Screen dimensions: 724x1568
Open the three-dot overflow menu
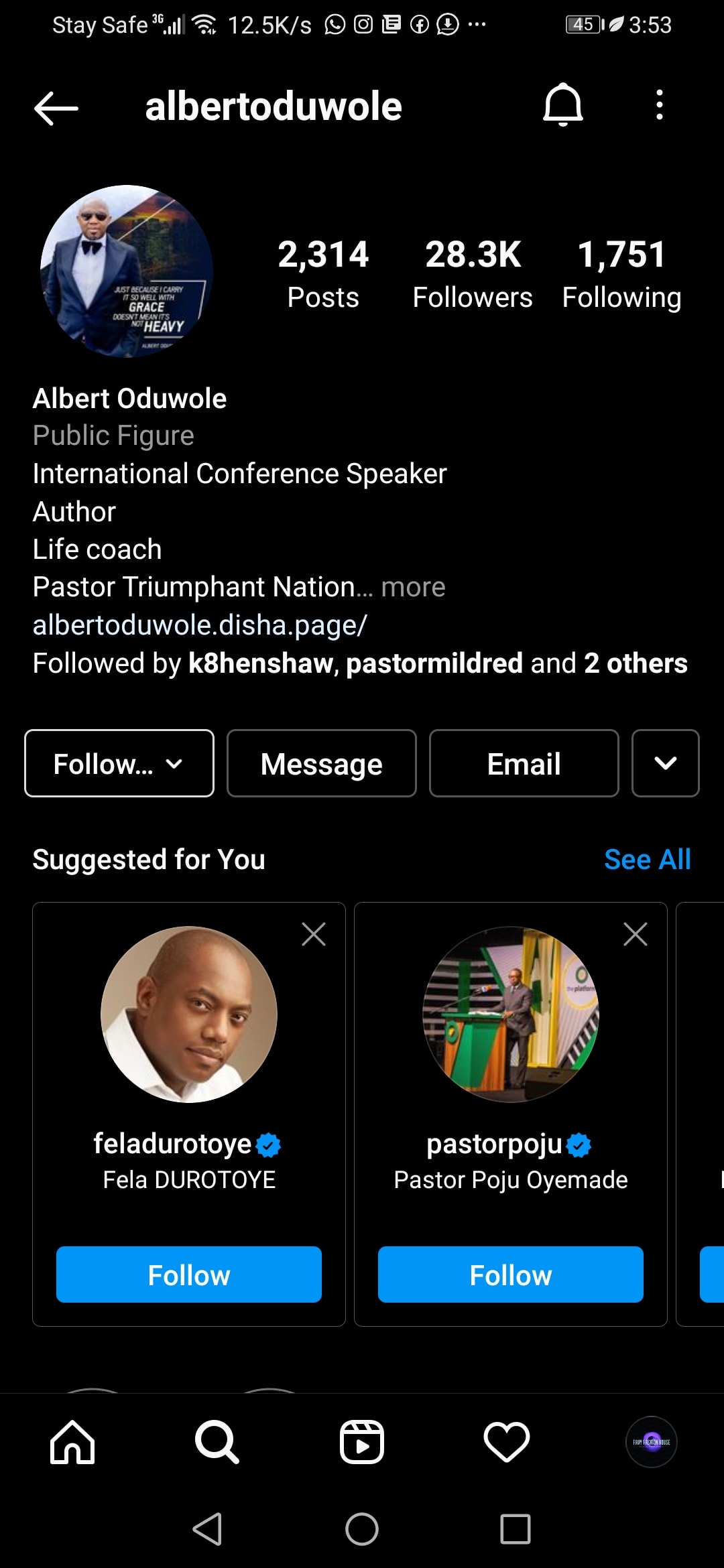tap(660, 105)
